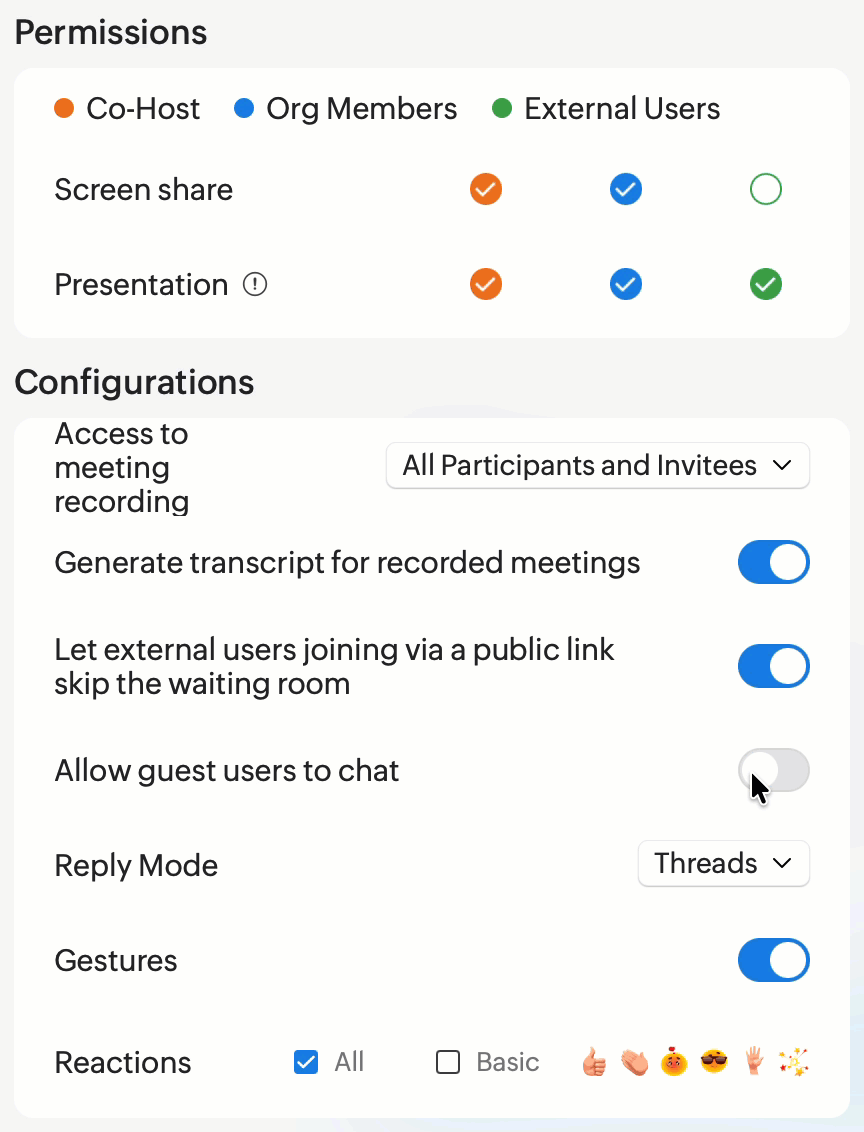This screenshot has width=864, height=1132.
Task: Open Access to meeting recording dropdown
Action: click(x=597, y=466)
